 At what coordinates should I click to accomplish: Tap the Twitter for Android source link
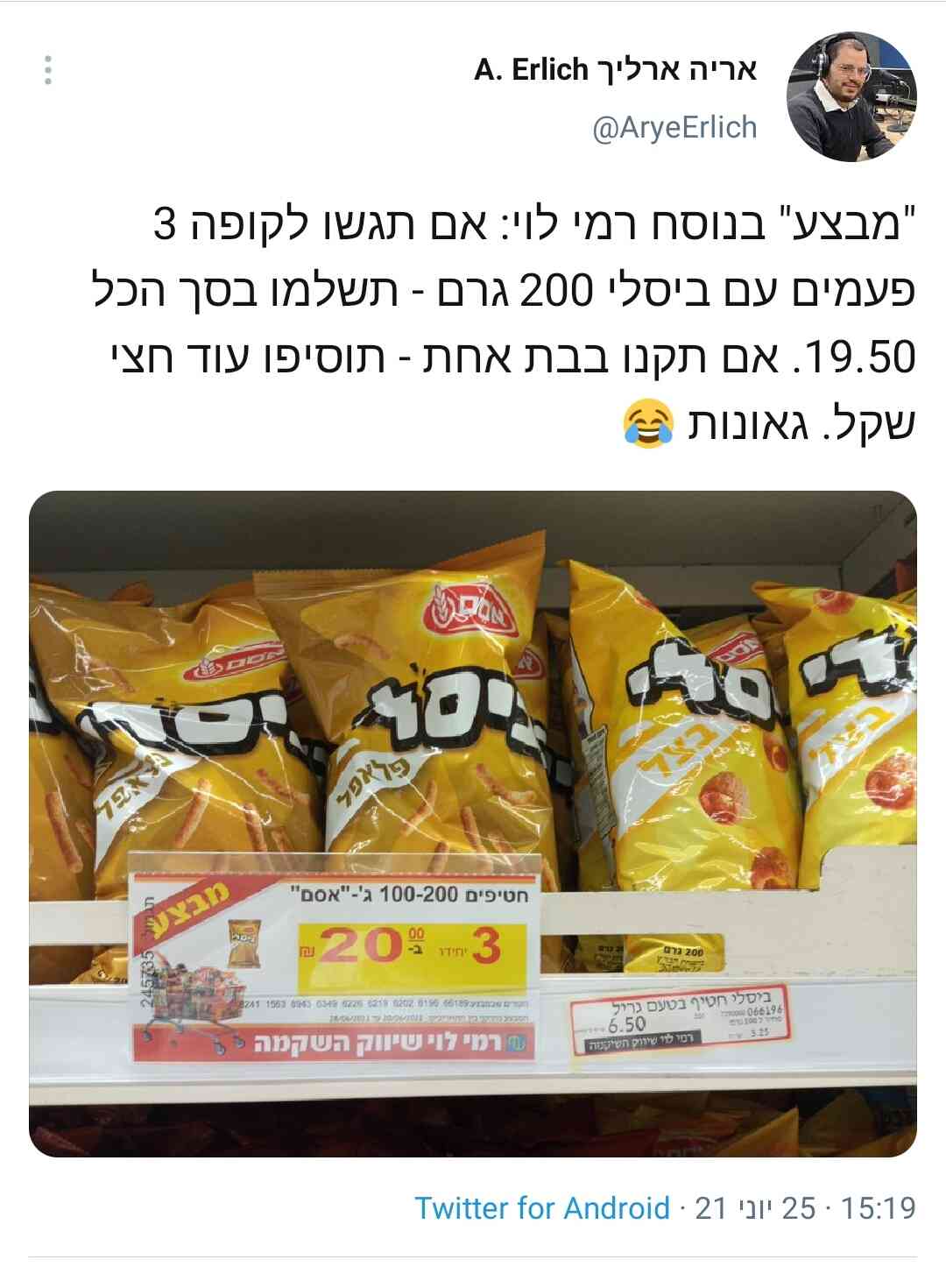[541, 1208]
